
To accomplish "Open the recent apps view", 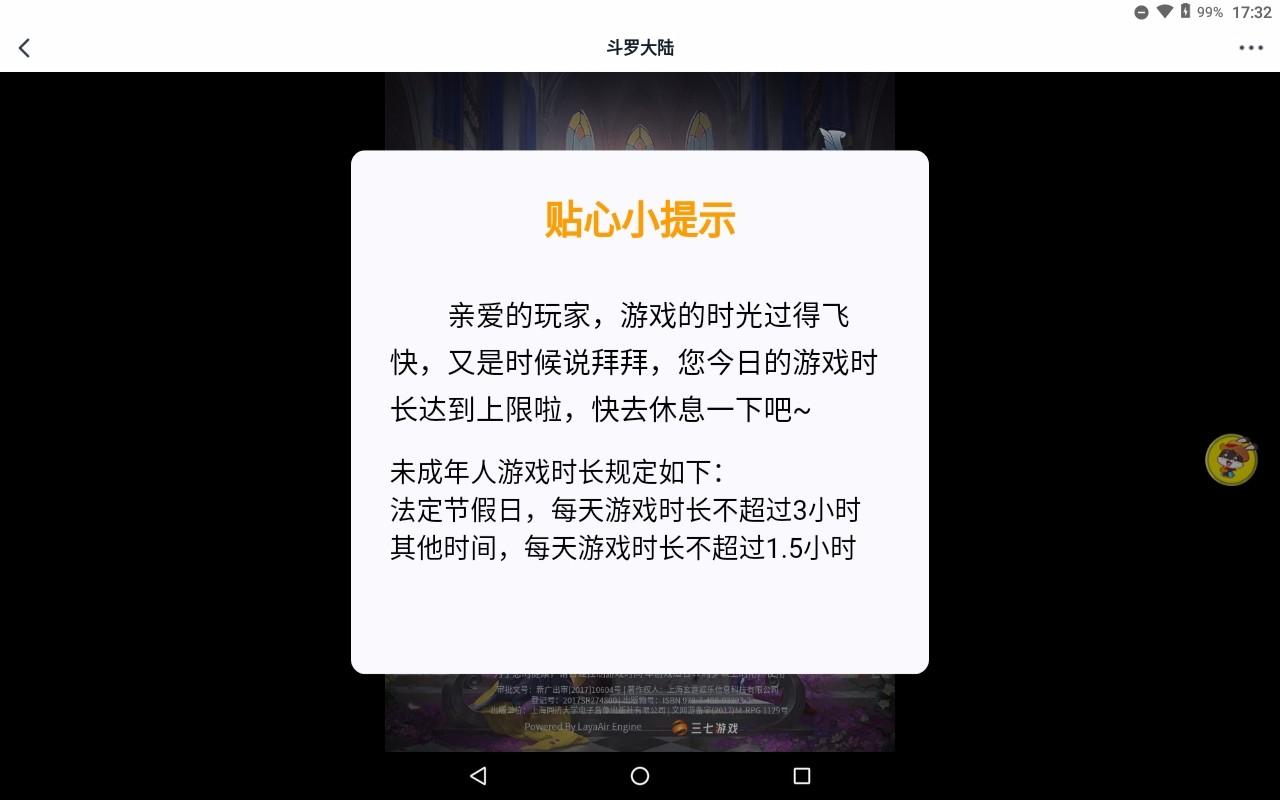I will coord(801,776).
